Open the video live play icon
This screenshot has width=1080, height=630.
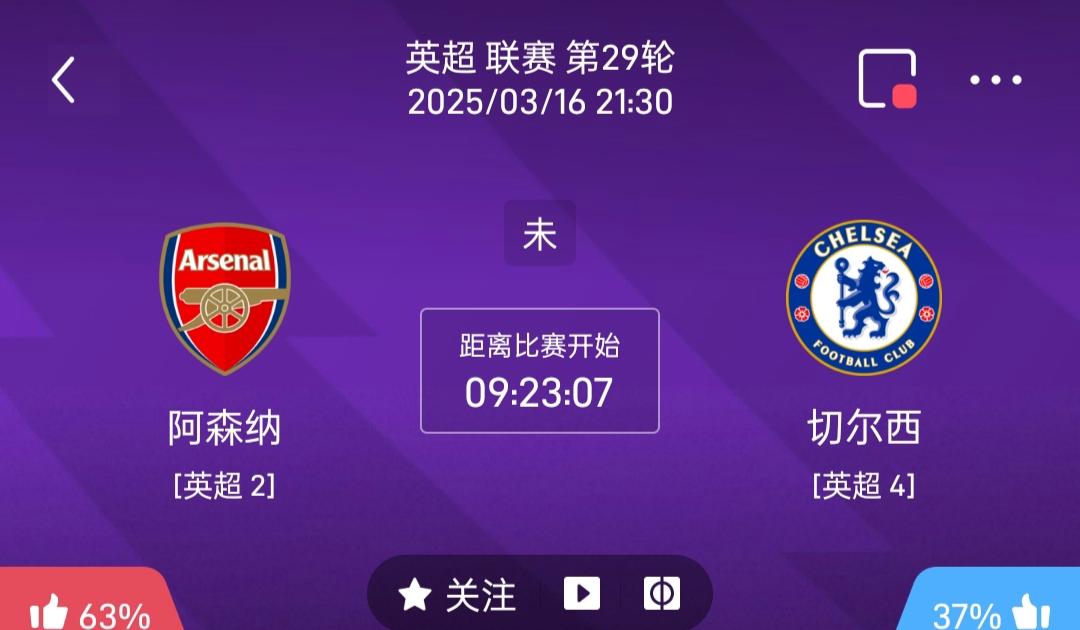[x=581, y=594]
